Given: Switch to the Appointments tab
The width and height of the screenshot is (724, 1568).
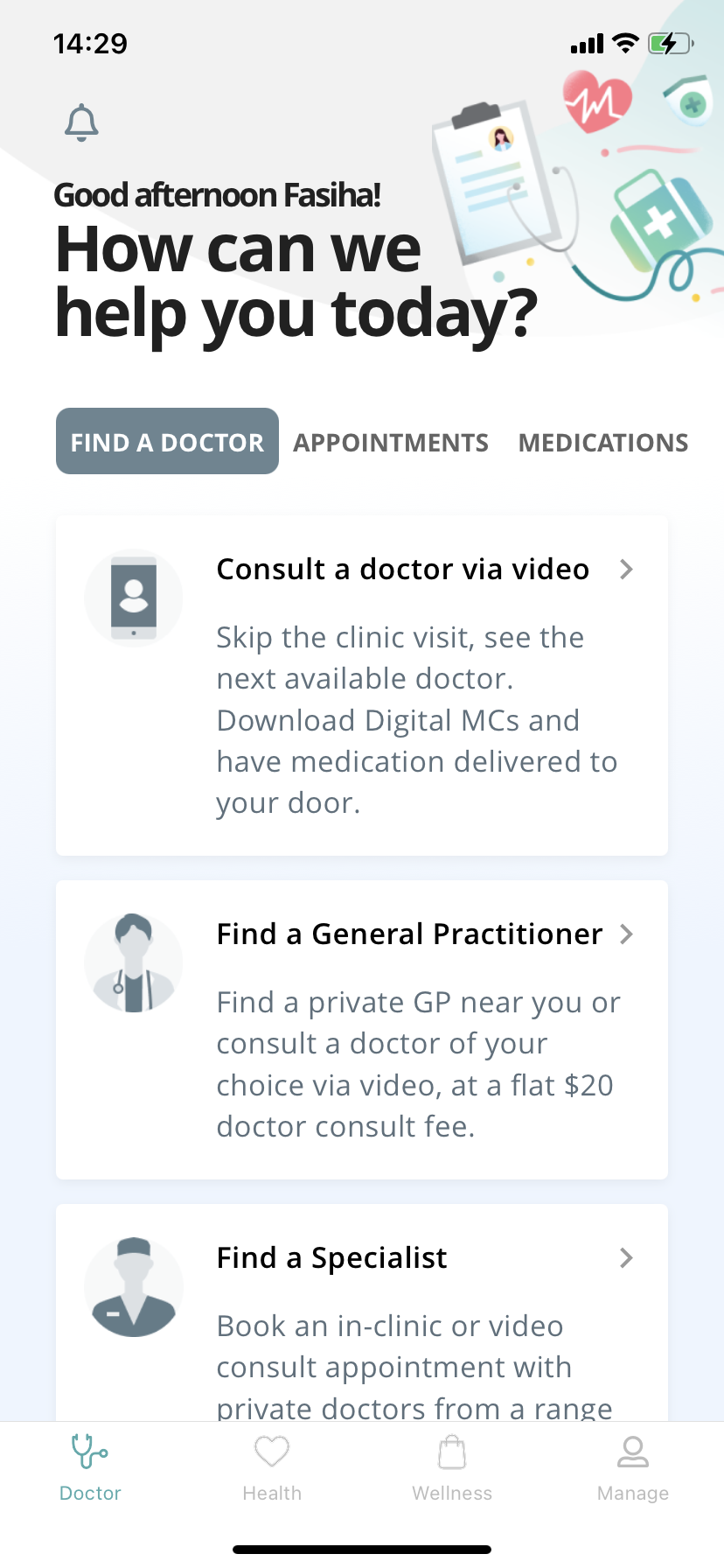Looking at the screenshot, I should click(391, 443).
